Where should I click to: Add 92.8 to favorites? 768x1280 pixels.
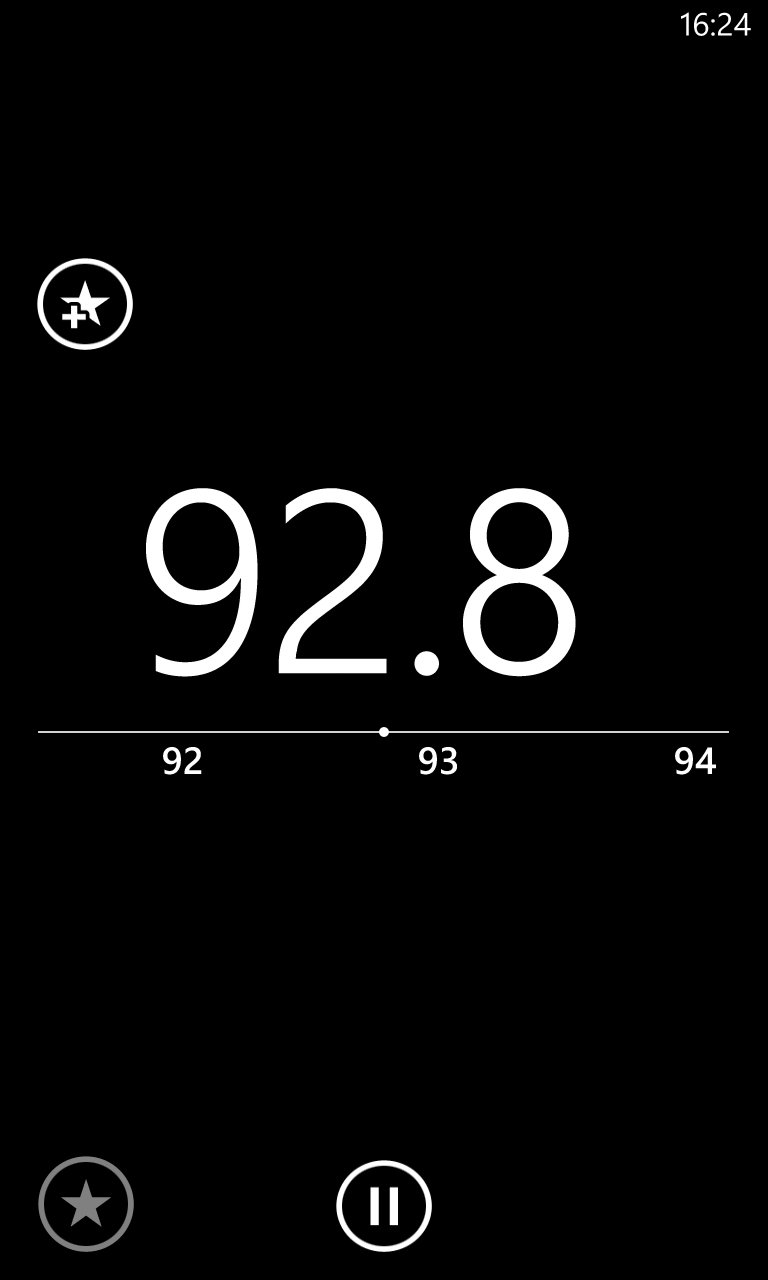(x=85, y=304)
